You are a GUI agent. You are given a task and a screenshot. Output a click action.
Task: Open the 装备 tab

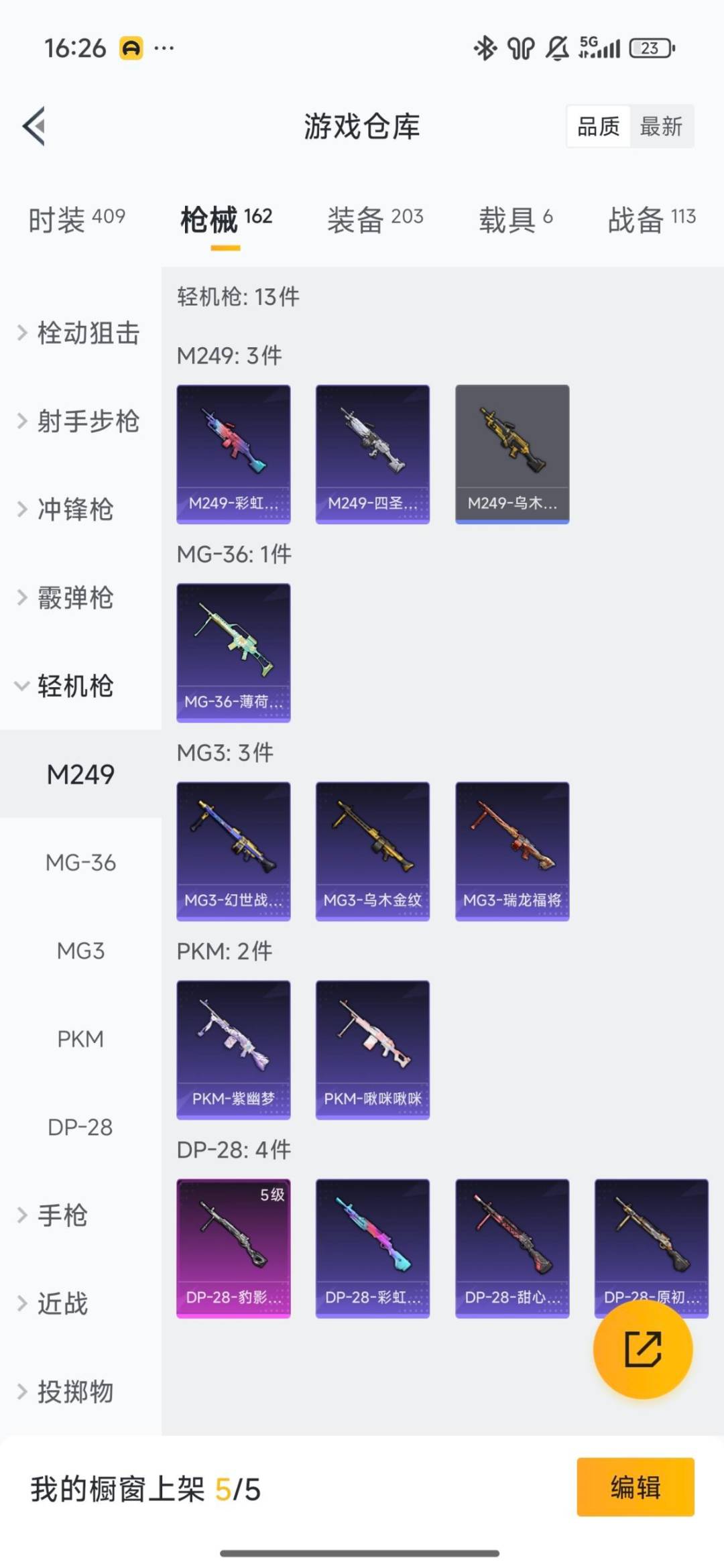[375, 219]
